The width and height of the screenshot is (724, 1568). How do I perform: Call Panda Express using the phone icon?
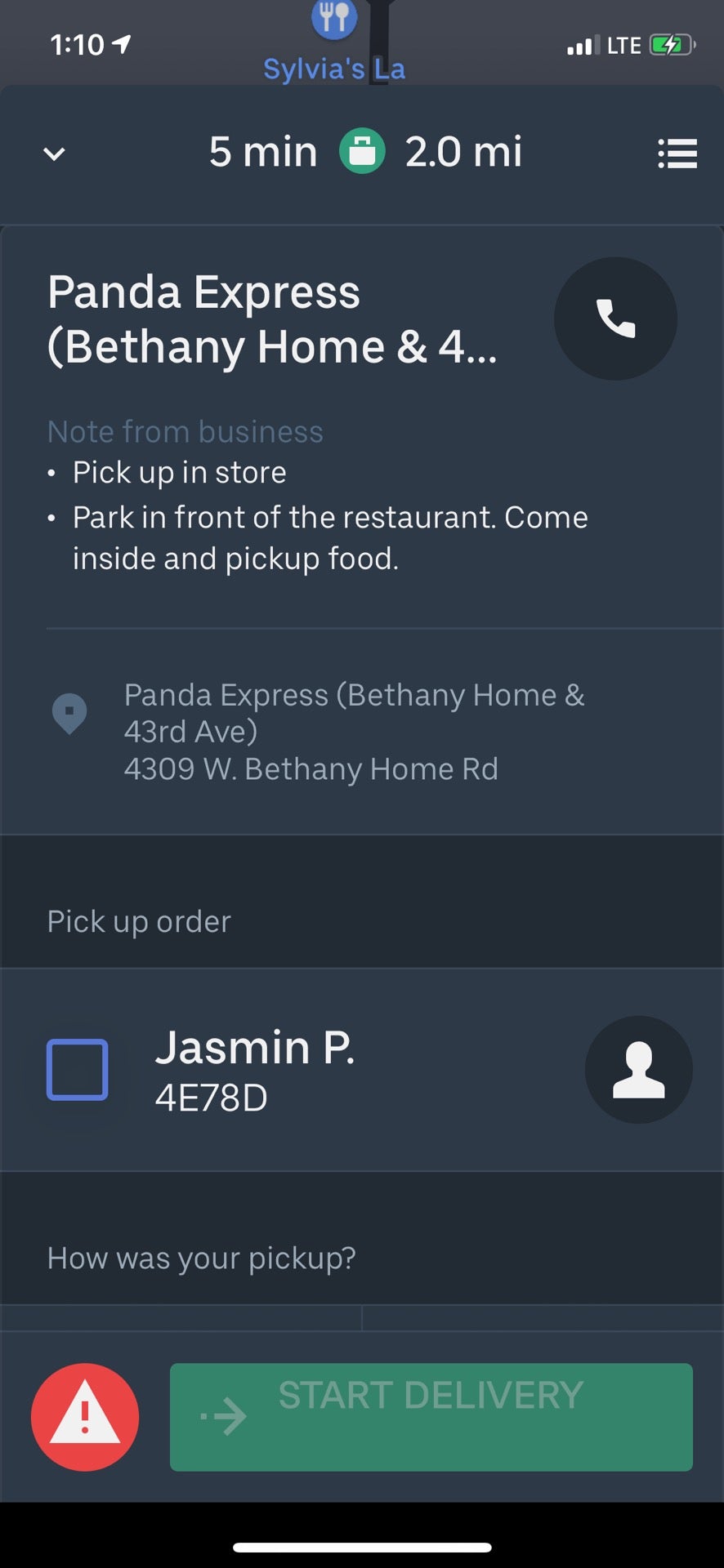tap(615, 319)
